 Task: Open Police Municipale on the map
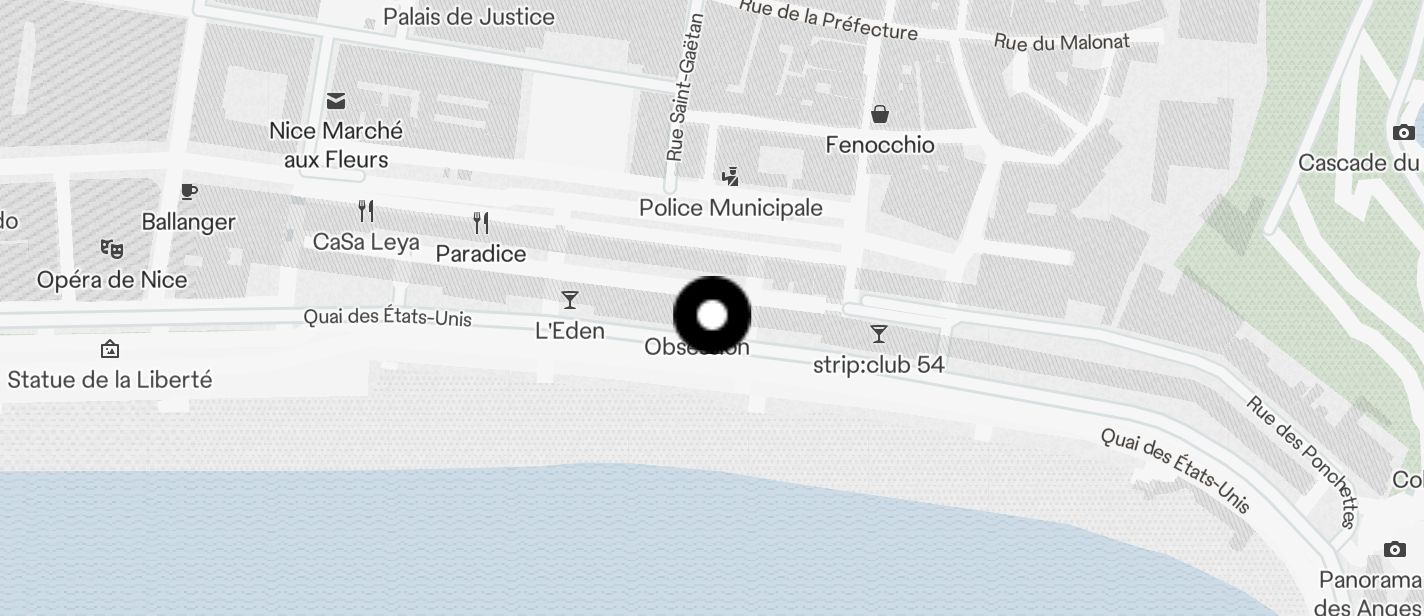click(x=731, y=178)
